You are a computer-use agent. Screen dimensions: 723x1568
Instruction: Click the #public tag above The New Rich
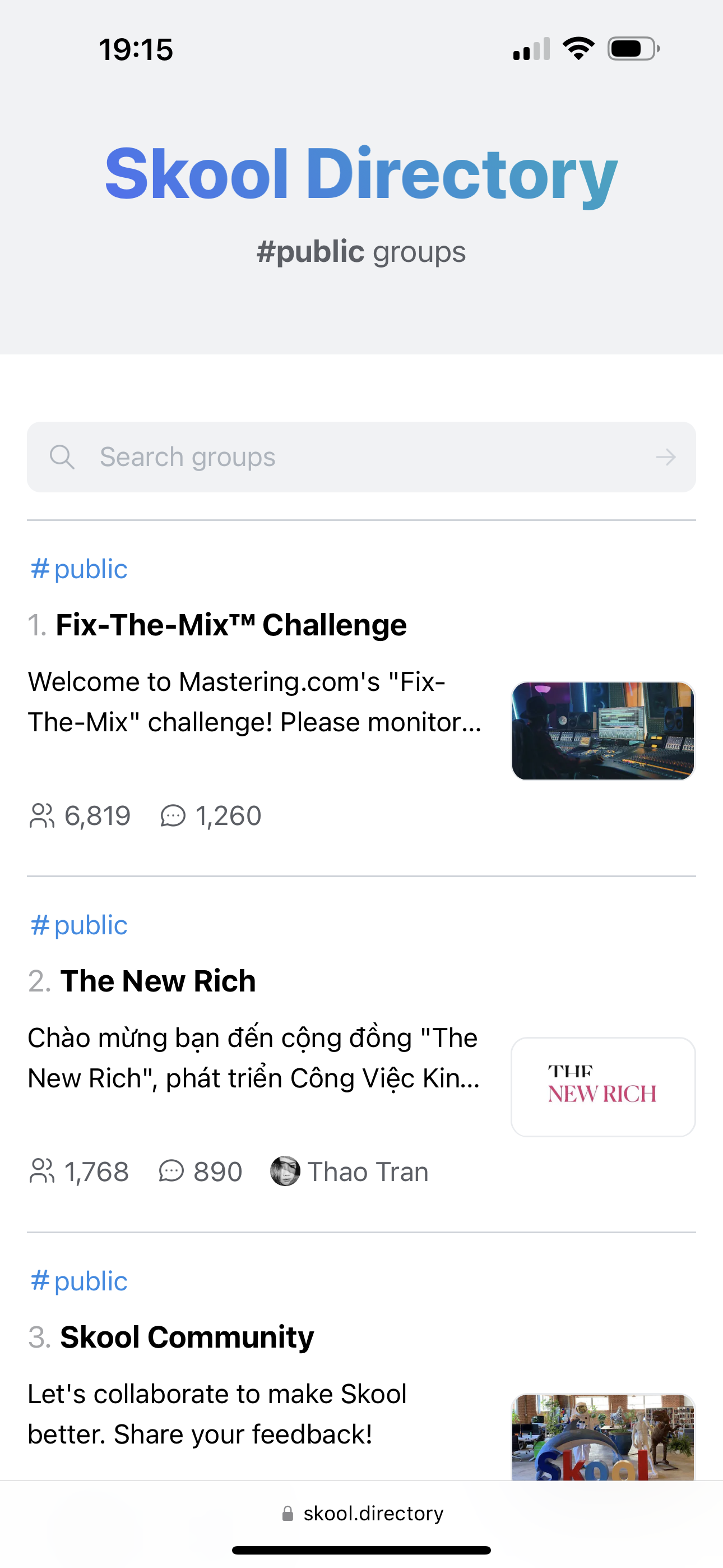point(78,925)
